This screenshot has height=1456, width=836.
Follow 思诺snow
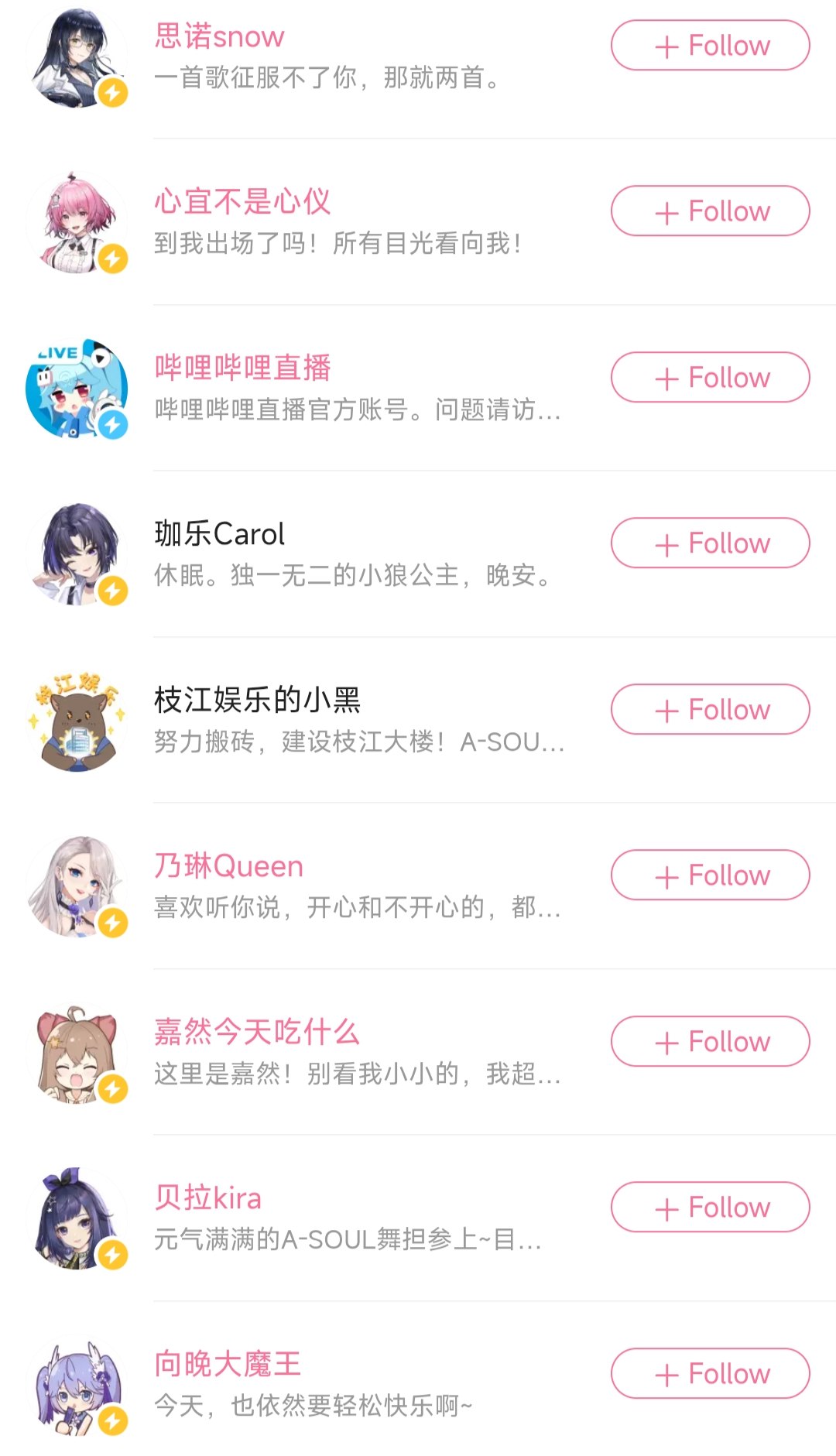[710, 46]
